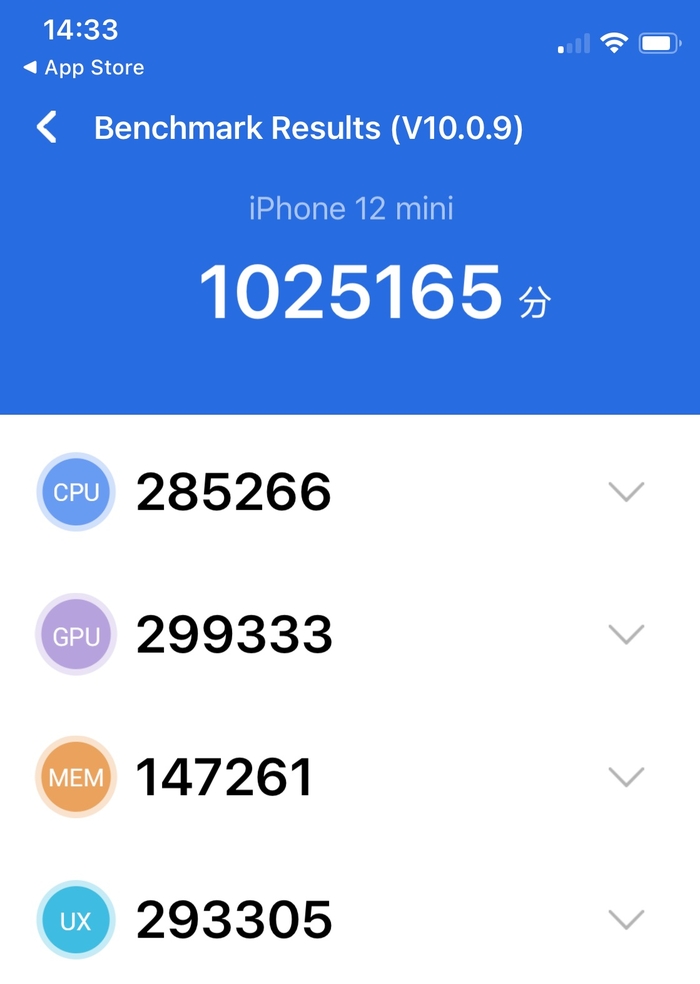Expand the UX score details
Viewport: 700px width, 984px height.
coord(626,919)
